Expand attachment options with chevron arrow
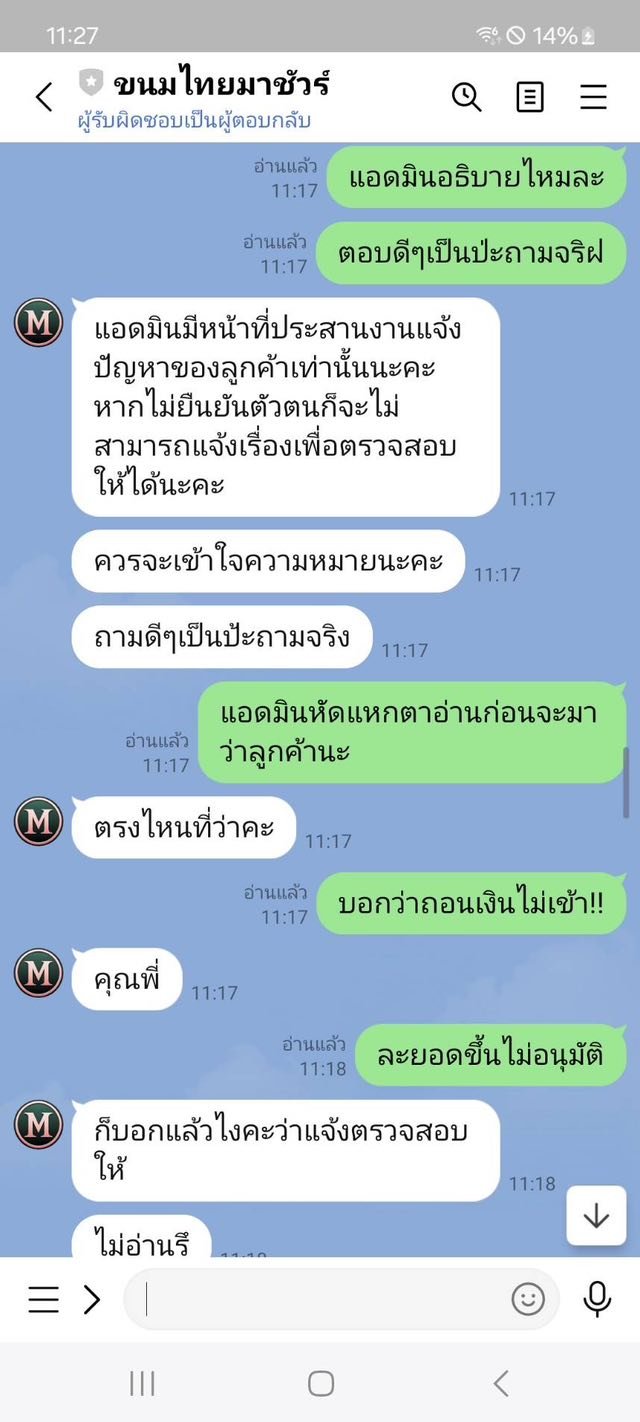Viewport: 640px width, 1422px height. coord(92,1299)
